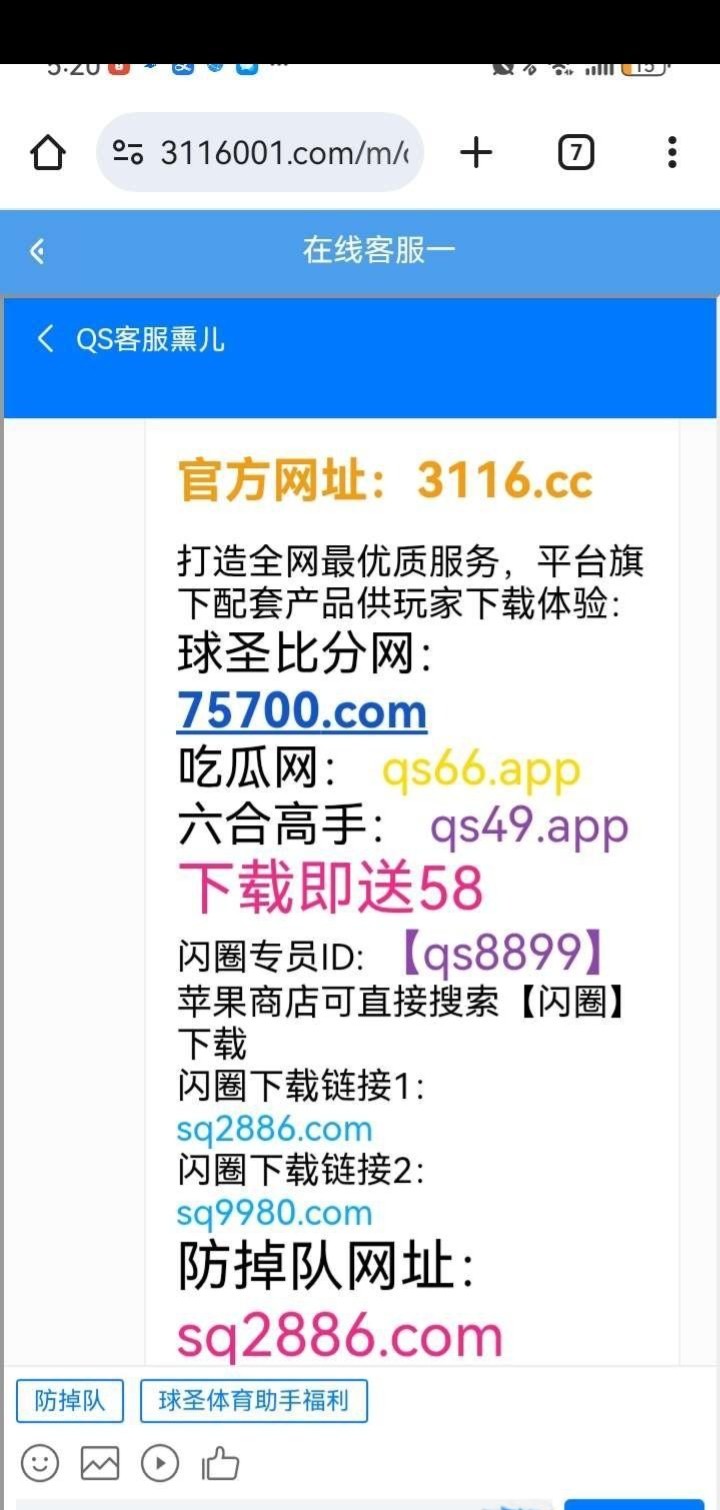Open the tab switcher showing 7 tabs
Viewport: 720px width, 1510px height.
click(575, 153)
